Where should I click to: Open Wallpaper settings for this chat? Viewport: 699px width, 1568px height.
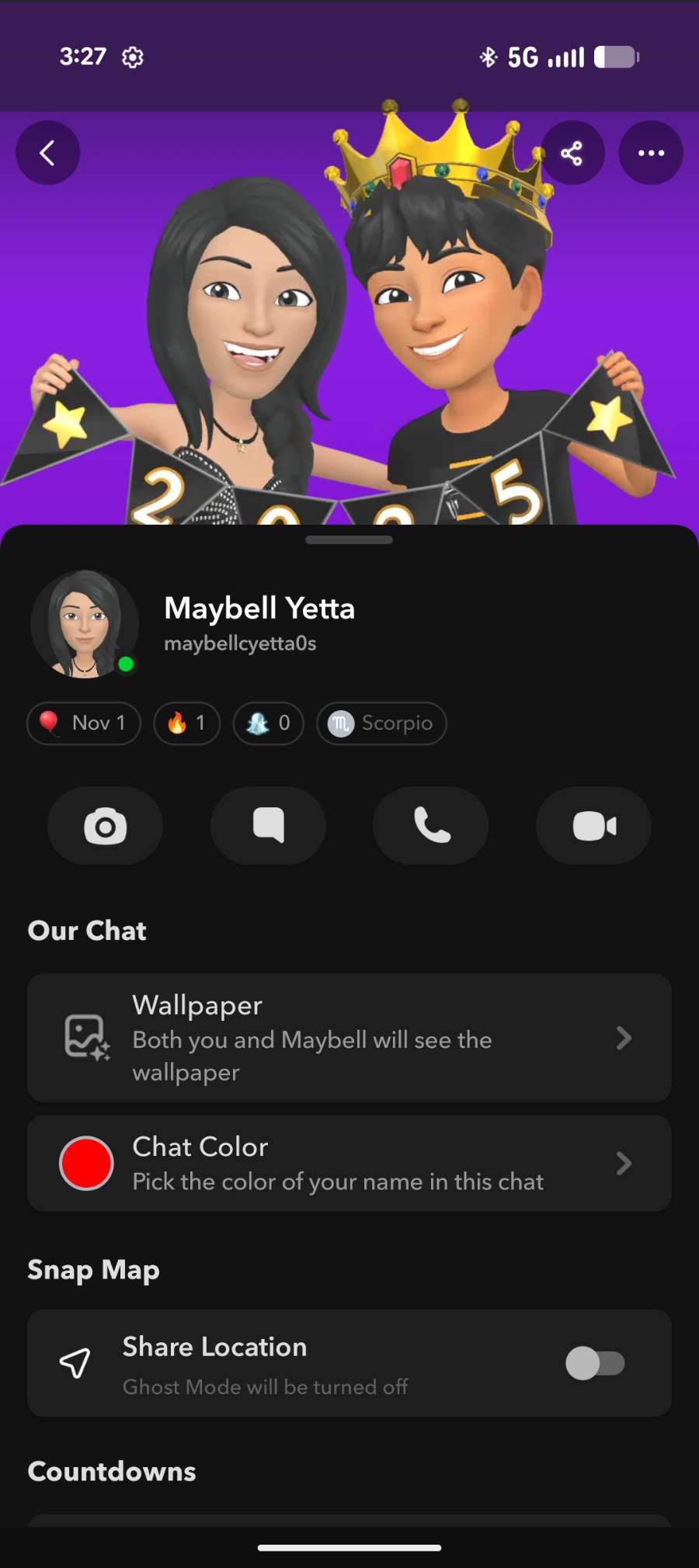(349, 1038)
